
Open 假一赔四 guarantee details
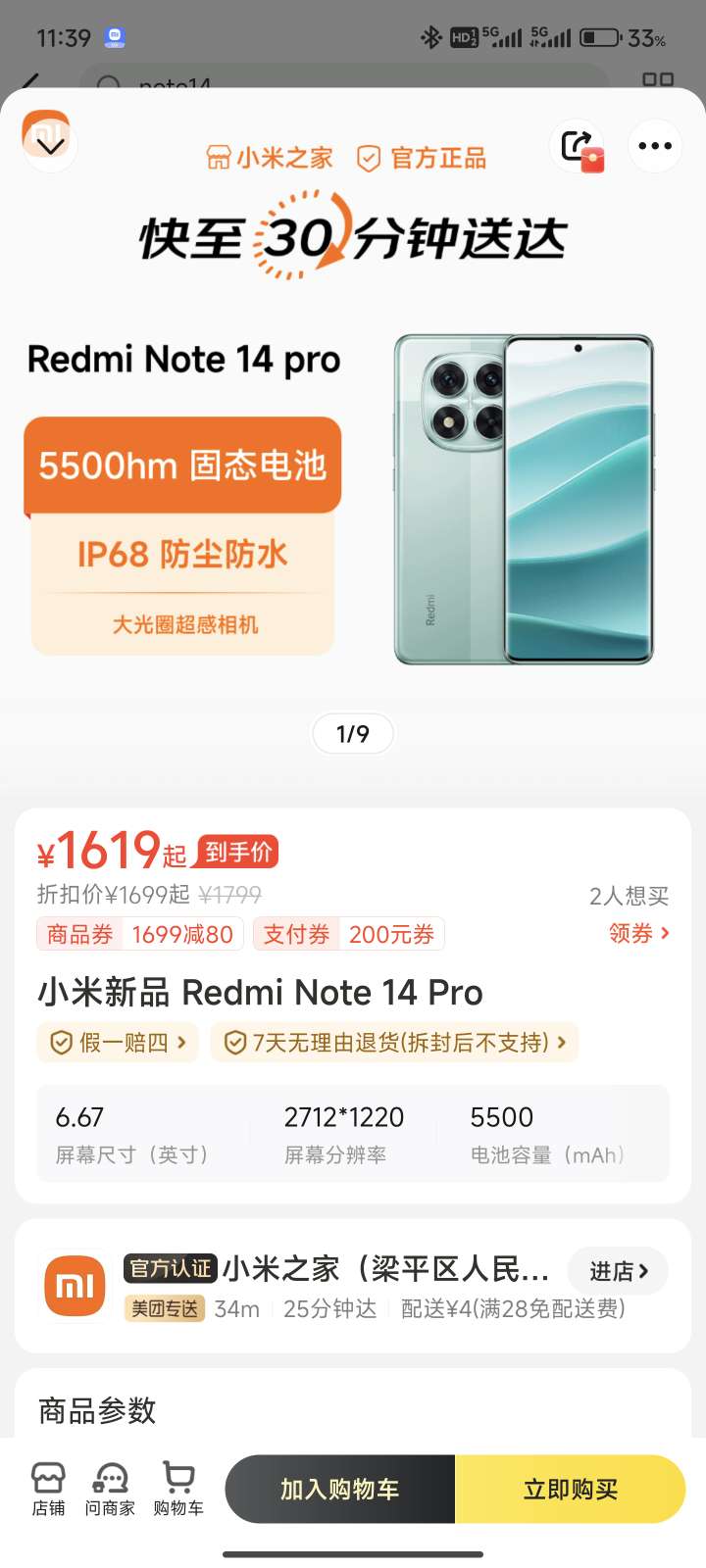[118, 1042]
